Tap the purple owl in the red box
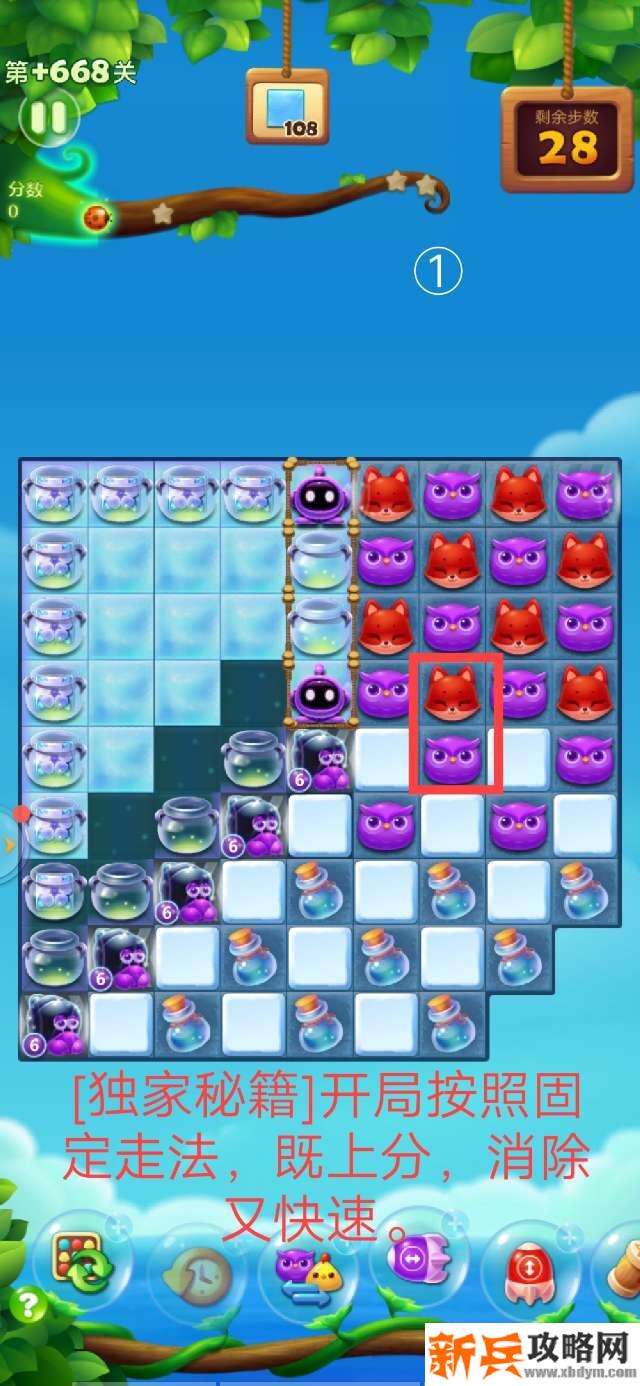Image resolution: width=640 pixels, height=1386 pixels. pyautogui.click(x=453, y=758)
